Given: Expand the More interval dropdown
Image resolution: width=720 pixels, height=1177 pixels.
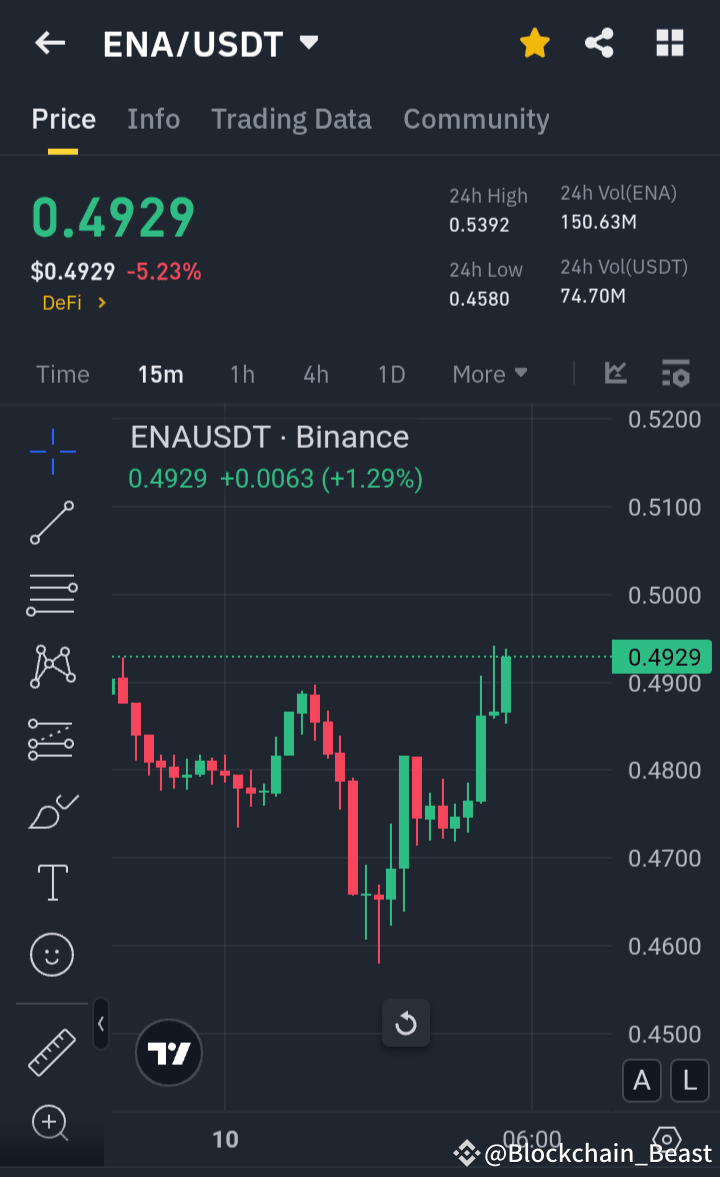Looking at the screenshot, I should click(x=489, y=373).
